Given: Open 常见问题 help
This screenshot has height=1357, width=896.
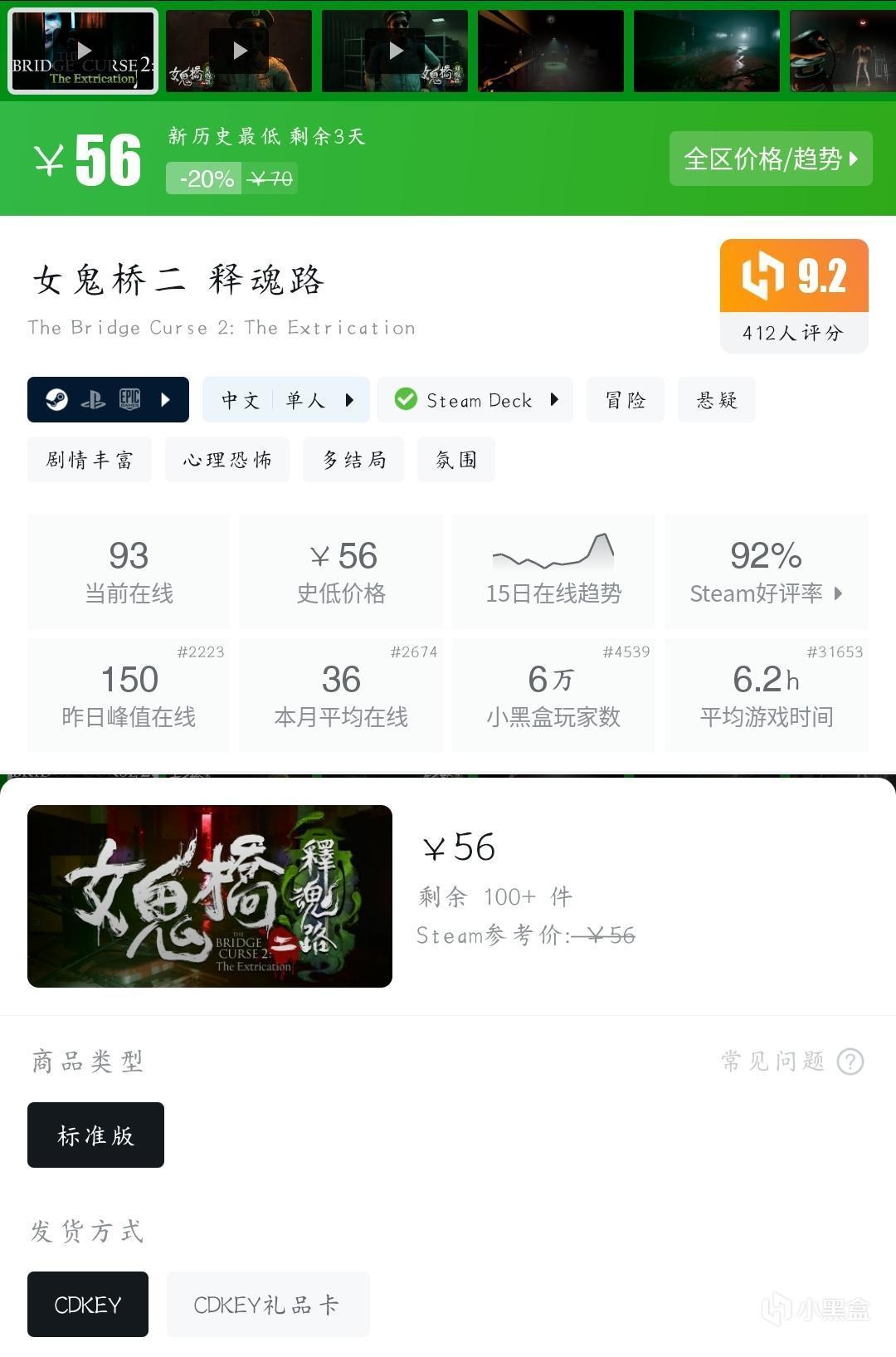Looking at the screenshot, I should (792, 1061).
